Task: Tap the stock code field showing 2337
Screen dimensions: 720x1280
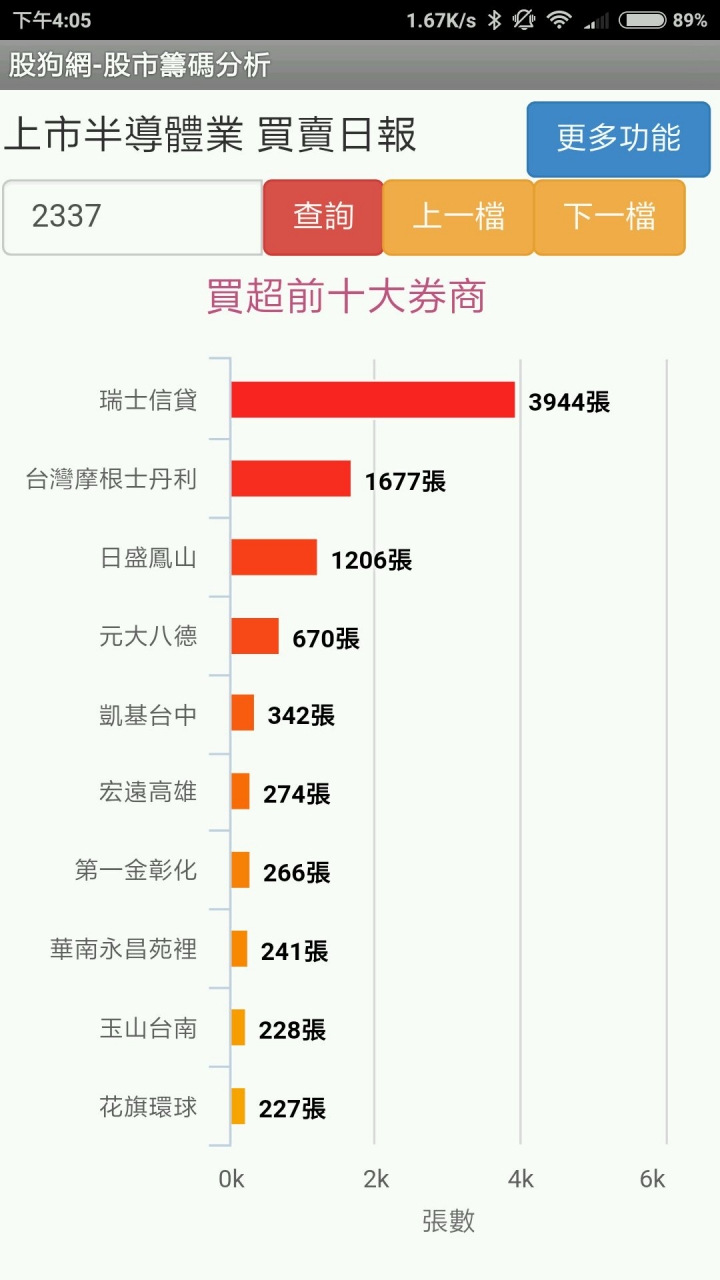Action: 132,217
